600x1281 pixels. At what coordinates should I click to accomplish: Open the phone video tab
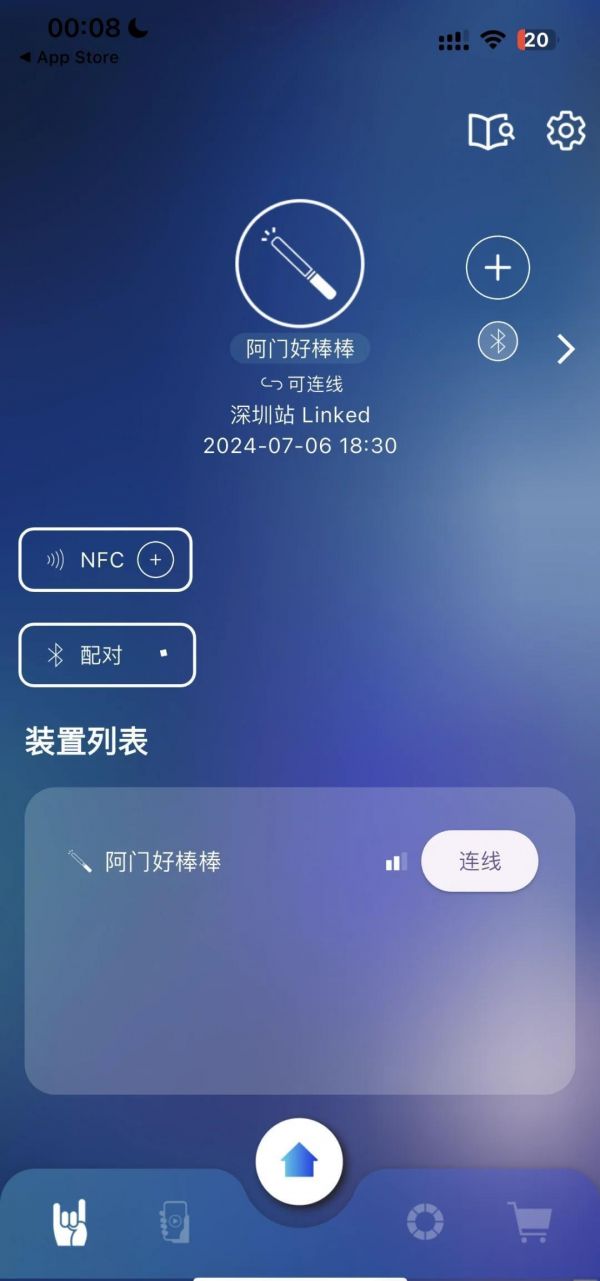[x=174, y=1222]
